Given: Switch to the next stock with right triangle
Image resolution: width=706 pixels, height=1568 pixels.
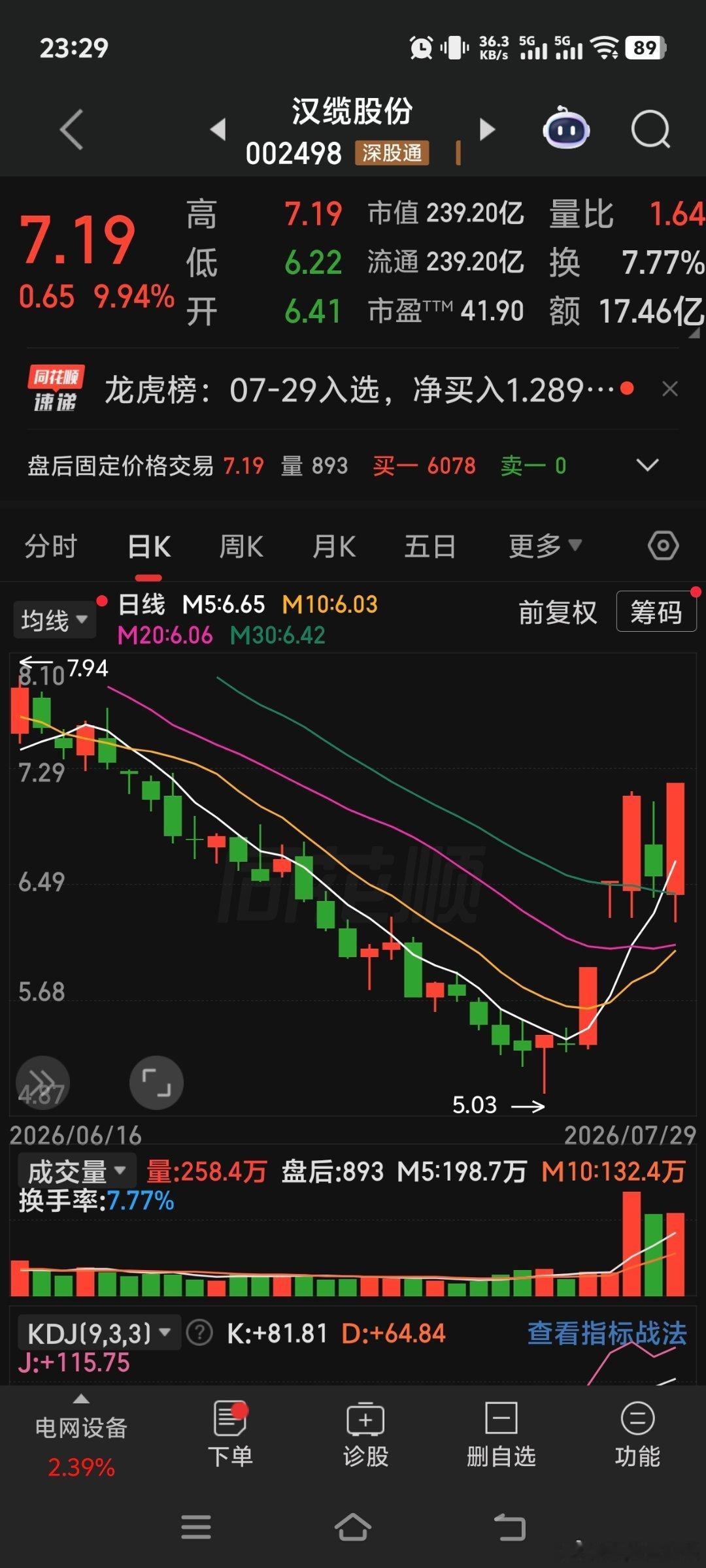Looking at the screenshot, I should 487,129.
